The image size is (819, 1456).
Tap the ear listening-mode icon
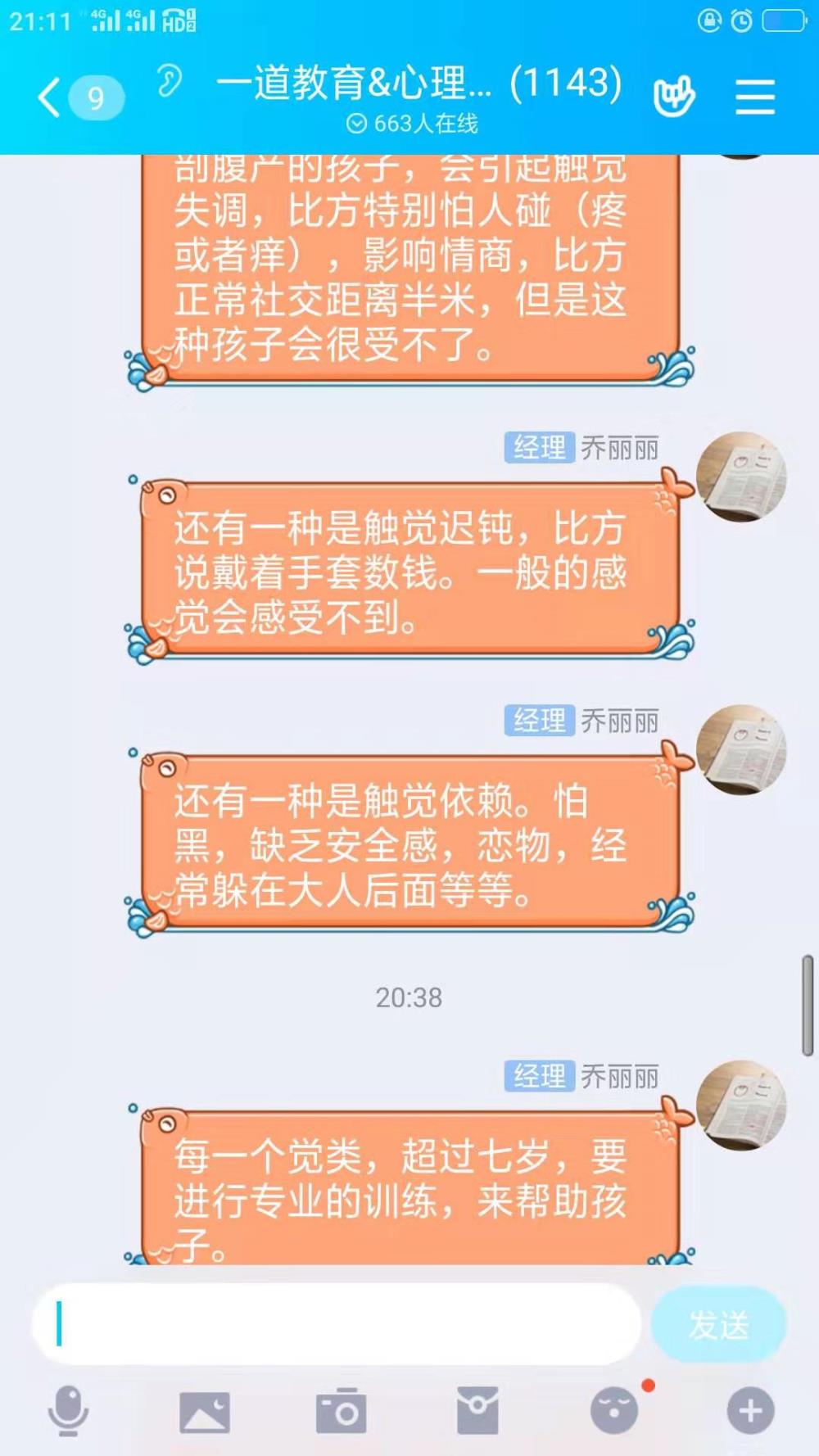pos(170,81)
